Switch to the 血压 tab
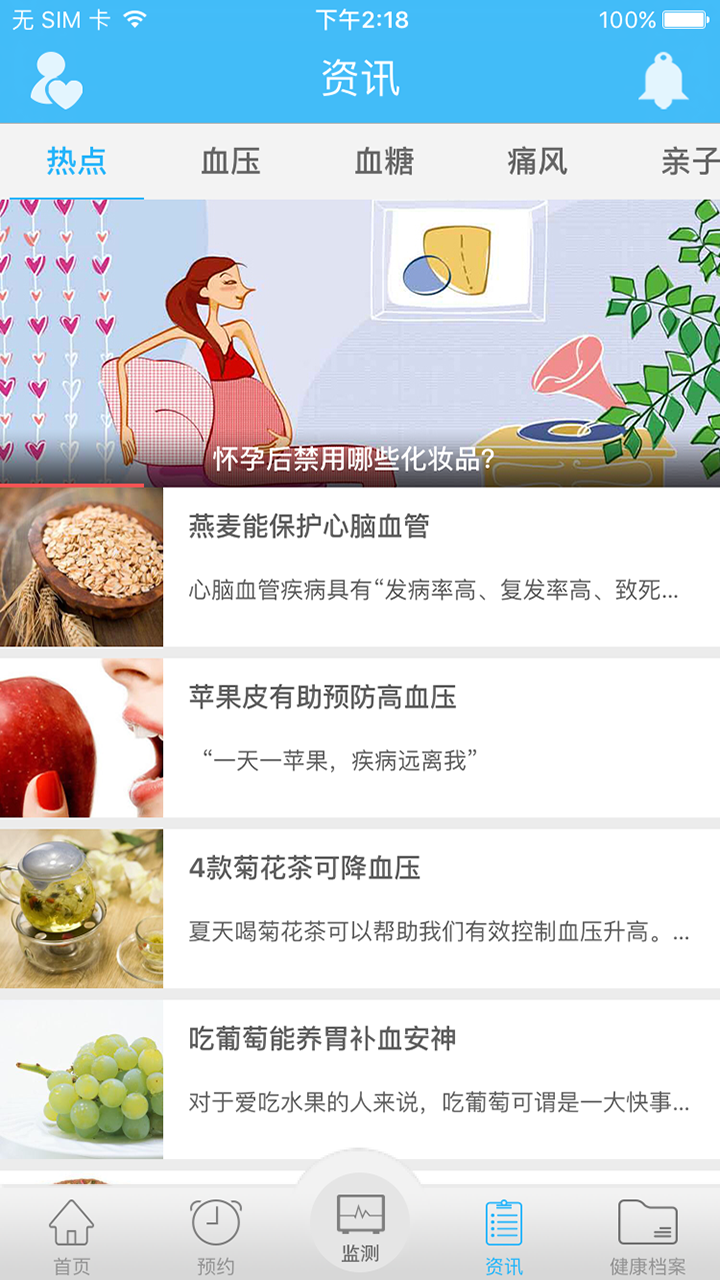 click(x=230, y=161)
